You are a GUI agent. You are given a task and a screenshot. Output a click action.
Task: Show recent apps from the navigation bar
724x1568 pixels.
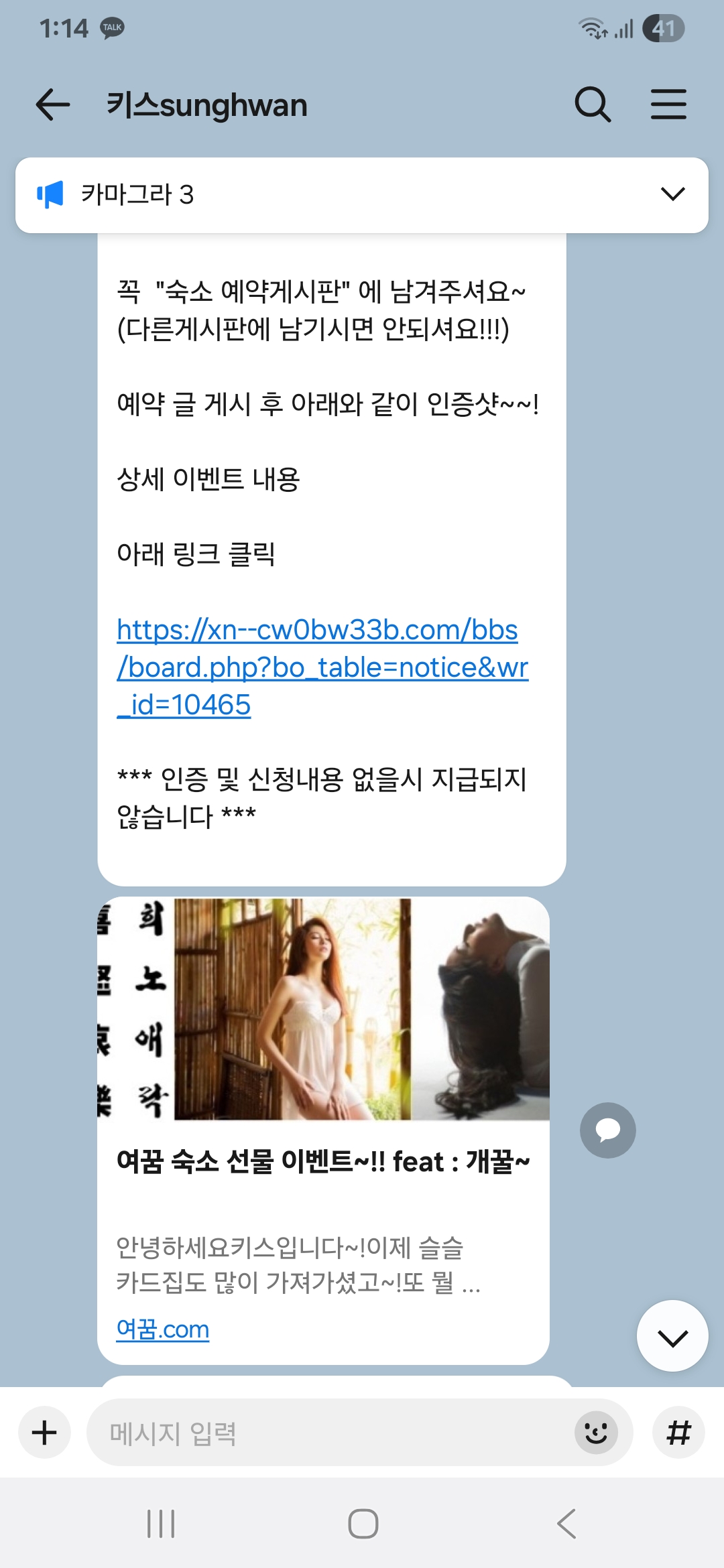point(161,1524)
